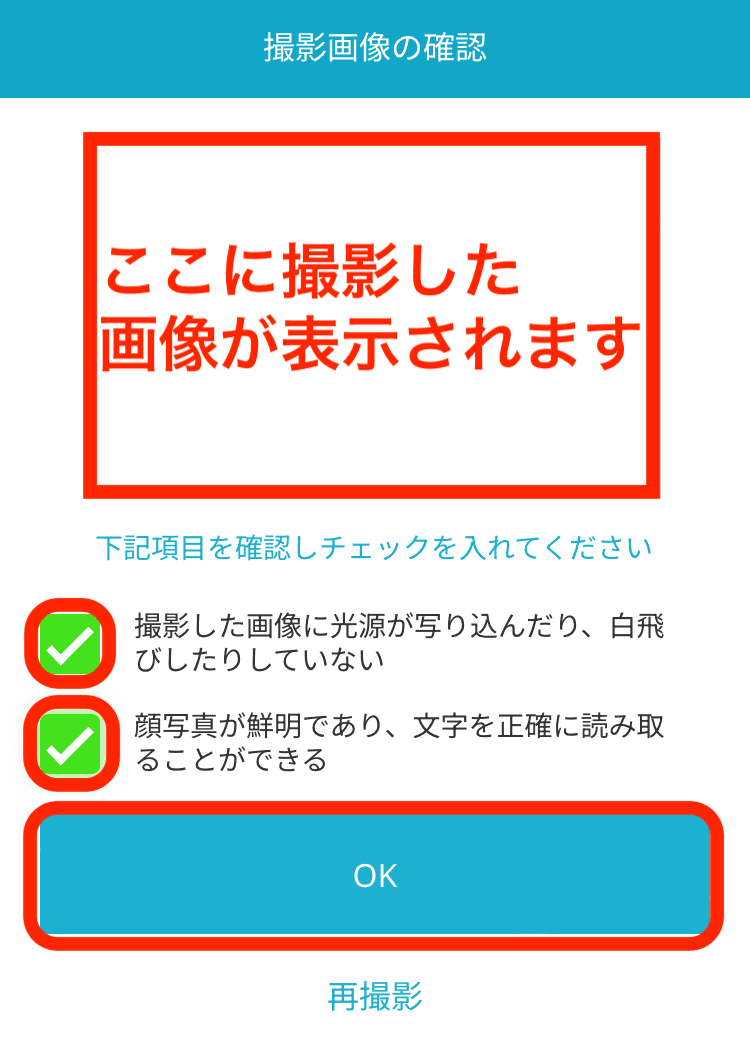Tap the green checkmark icon about photo clarity
Image resolution: width=750 pixels, height=1054 pixels.
coord(67,745)
